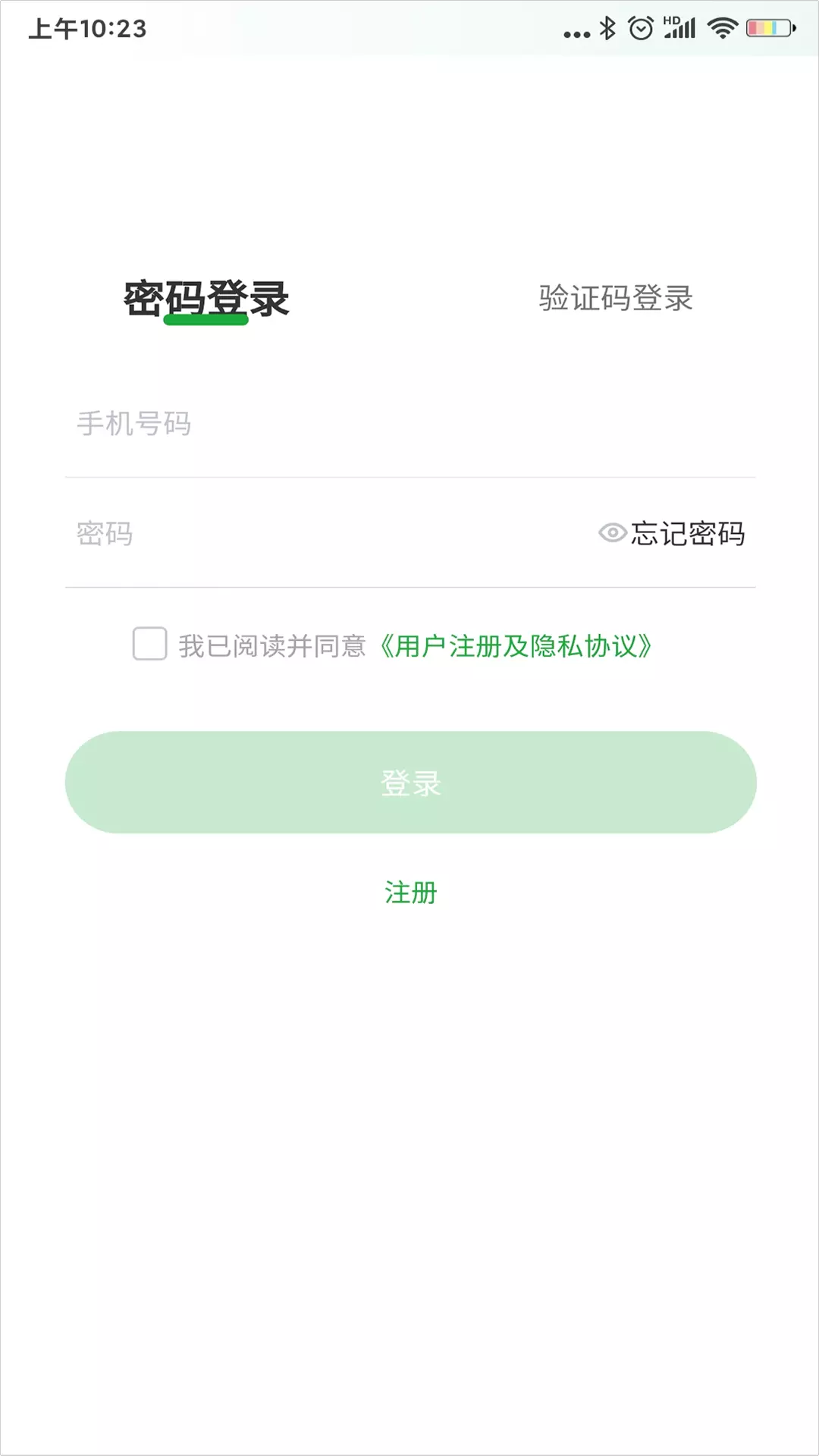Check the 我已阅读并同意 agreement checkbox
819x1456 pixels.
click(149, 644)
